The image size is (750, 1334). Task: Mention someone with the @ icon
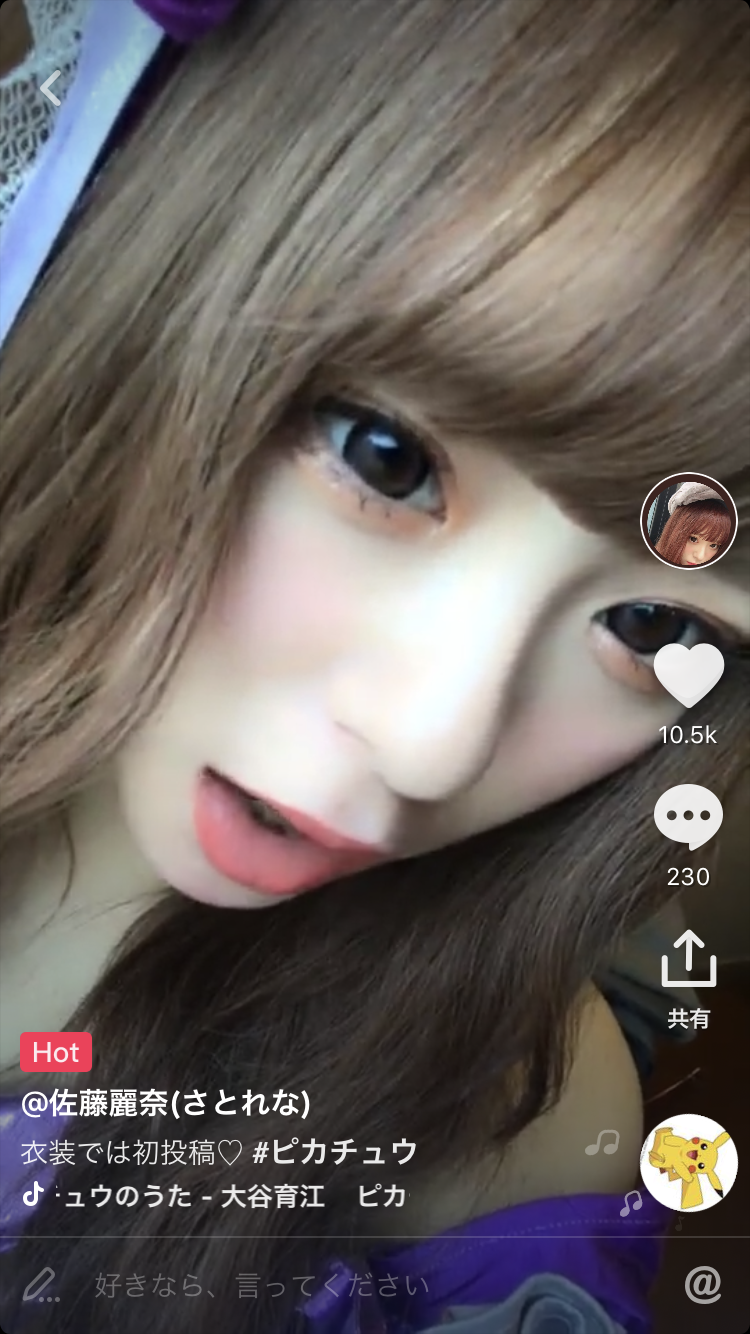pyautogui.click(x=703, y=1284)
